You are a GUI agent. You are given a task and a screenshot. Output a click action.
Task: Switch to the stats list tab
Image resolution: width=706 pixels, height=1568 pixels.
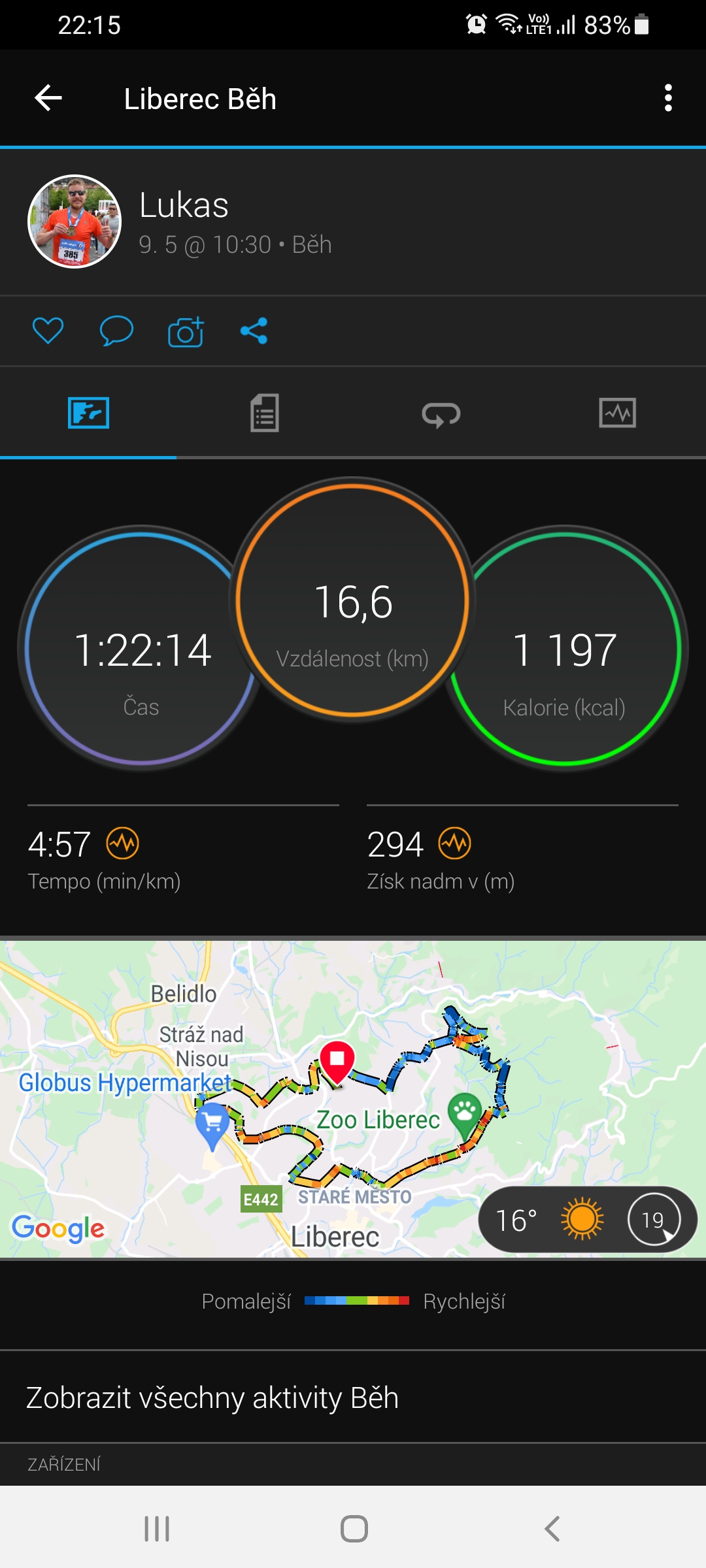click(x=265, y=413)
